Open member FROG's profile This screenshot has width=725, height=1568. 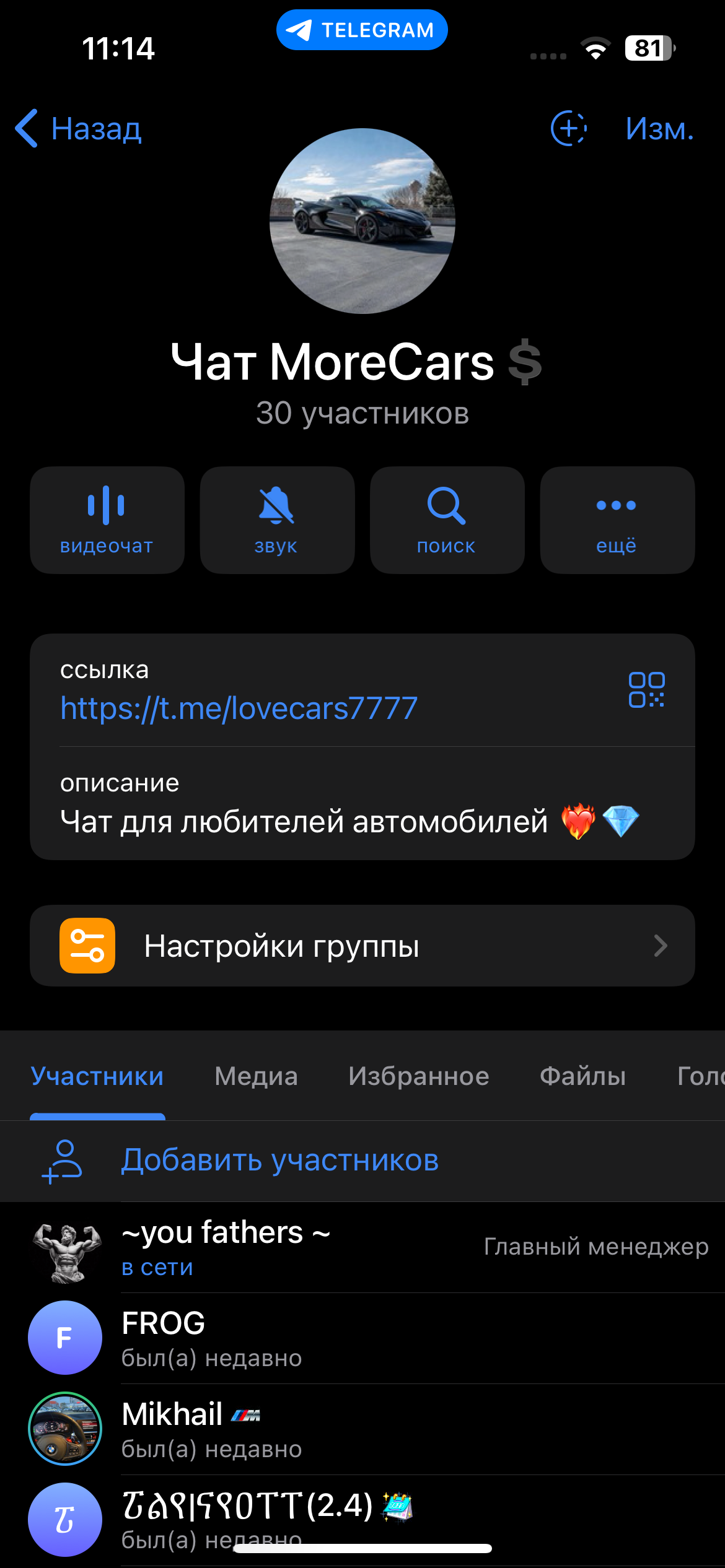[362, 1338]
